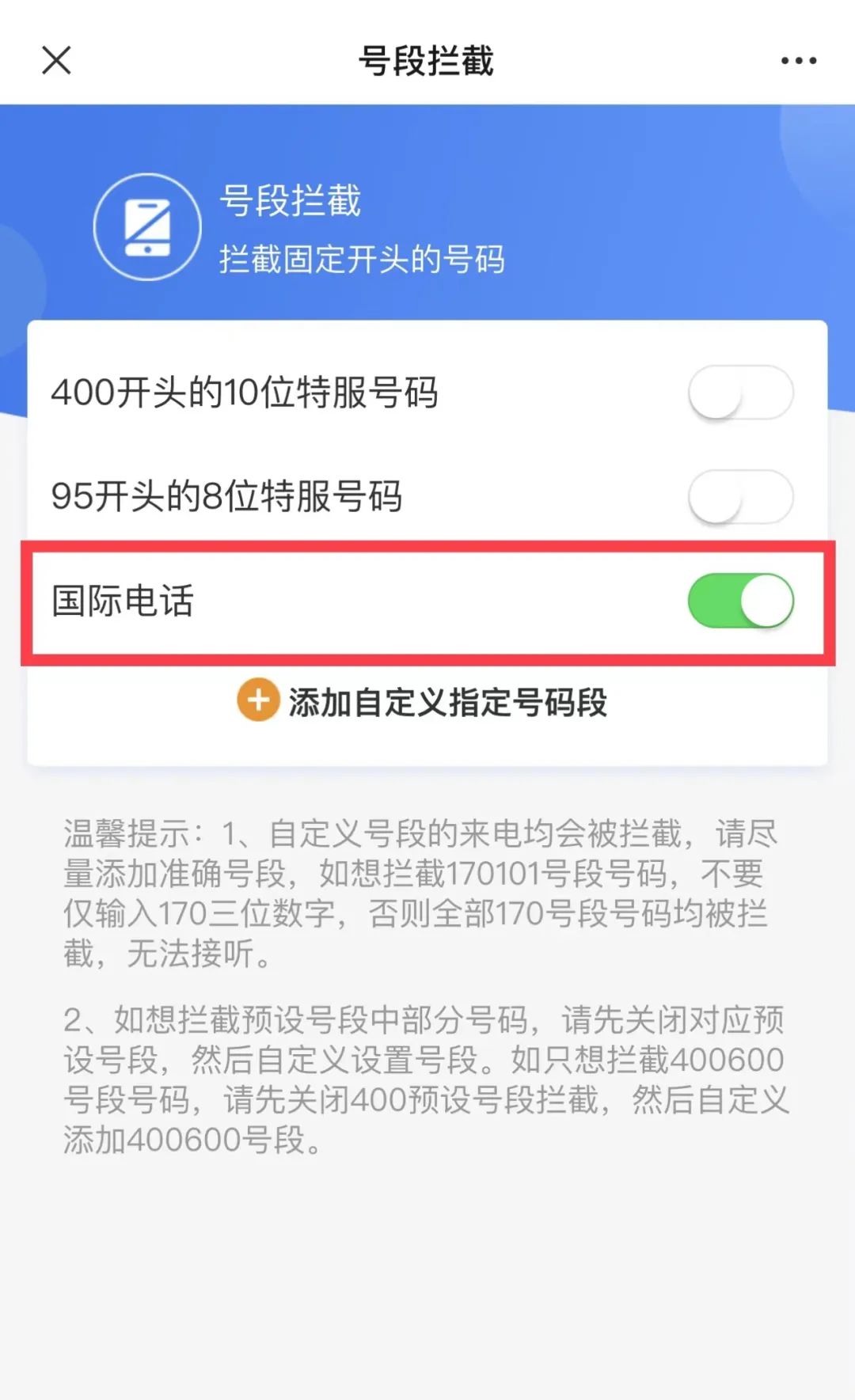Turn on the 95开头的8位特服号码 switch

point(741,496)
